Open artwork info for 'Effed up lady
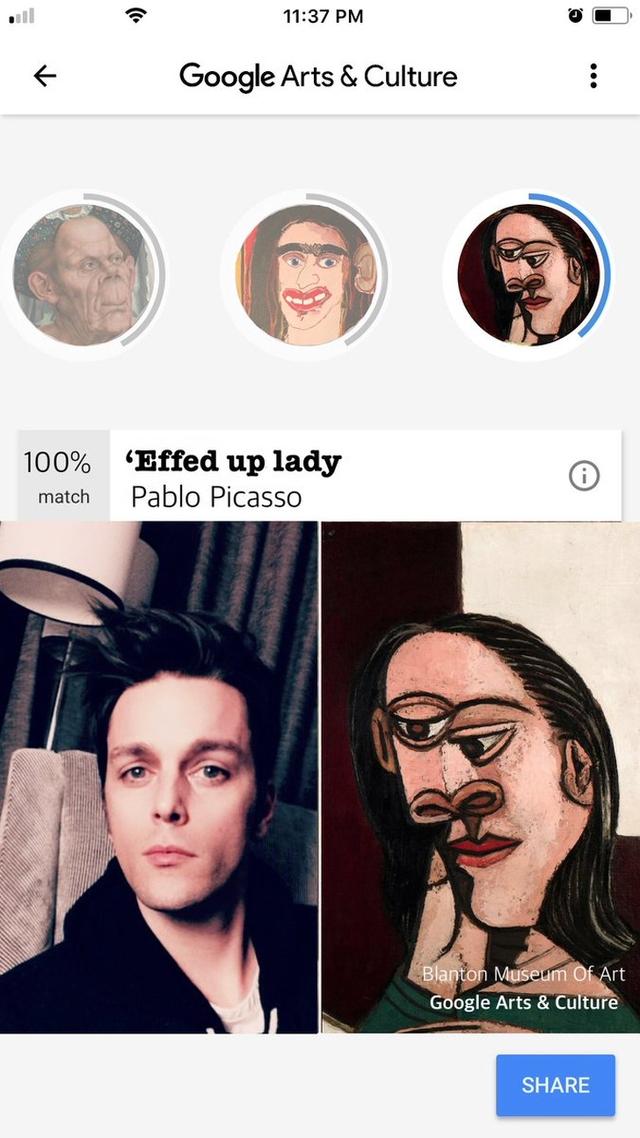640x1138 pixels. tap(584, 477)
